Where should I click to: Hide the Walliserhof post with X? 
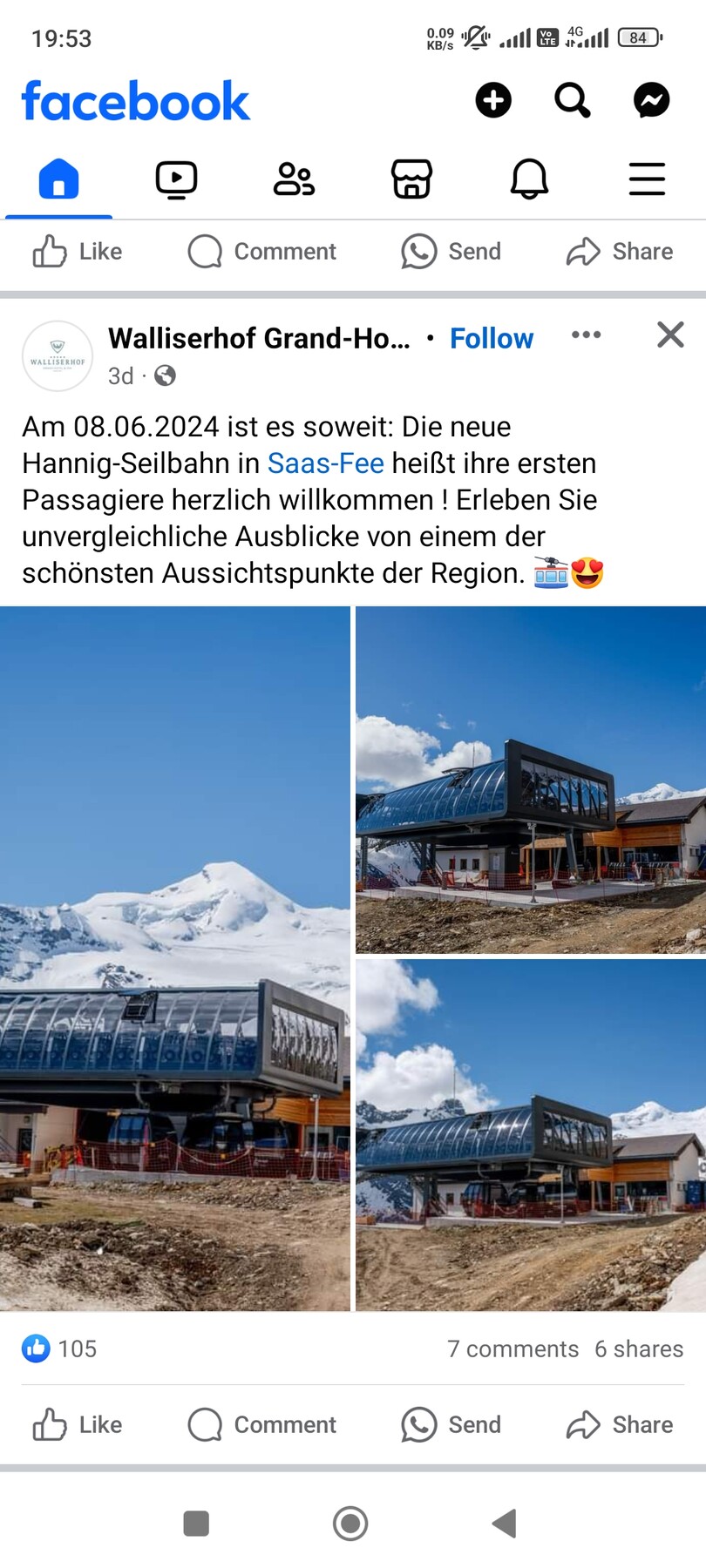670,335
